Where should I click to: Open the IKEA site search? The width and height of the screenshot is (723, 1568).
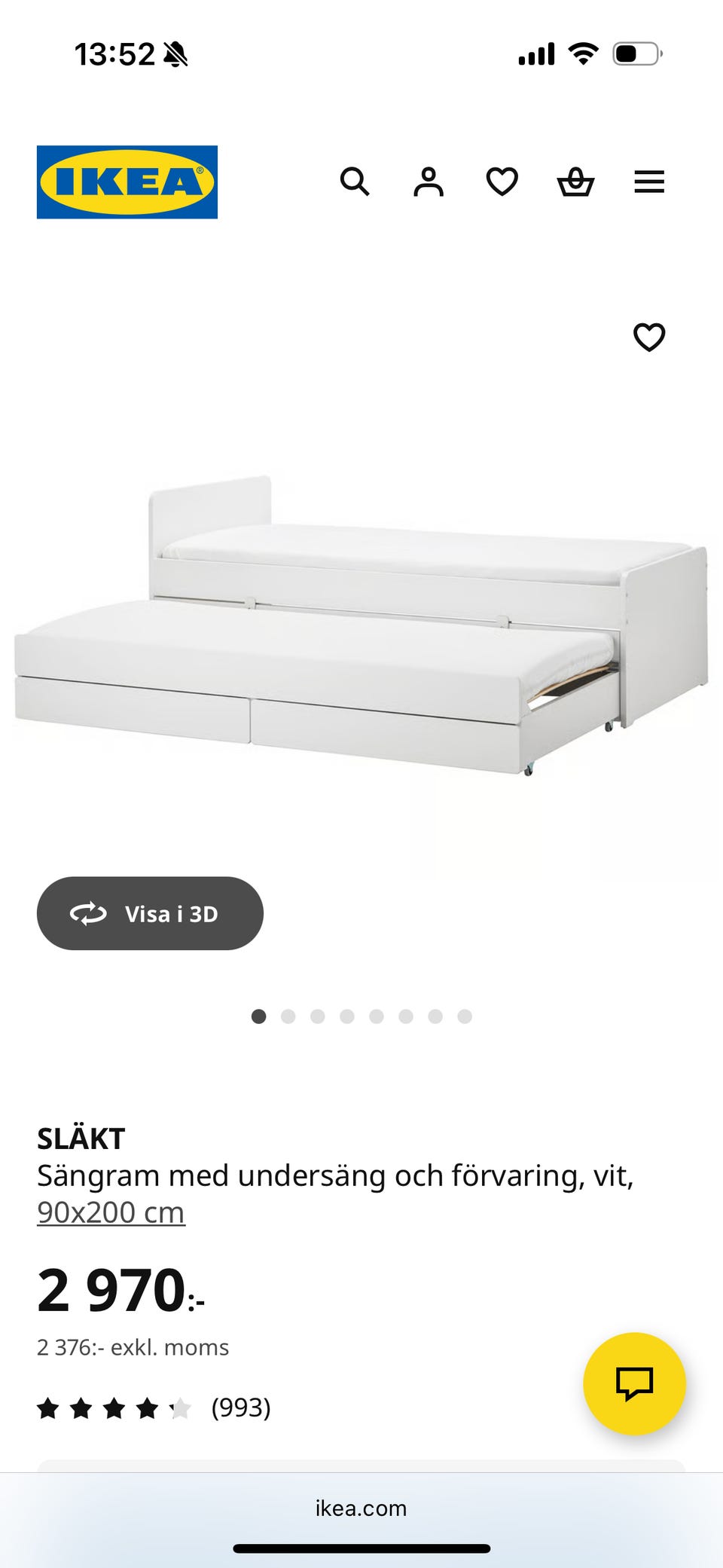[x=355, y=182]
